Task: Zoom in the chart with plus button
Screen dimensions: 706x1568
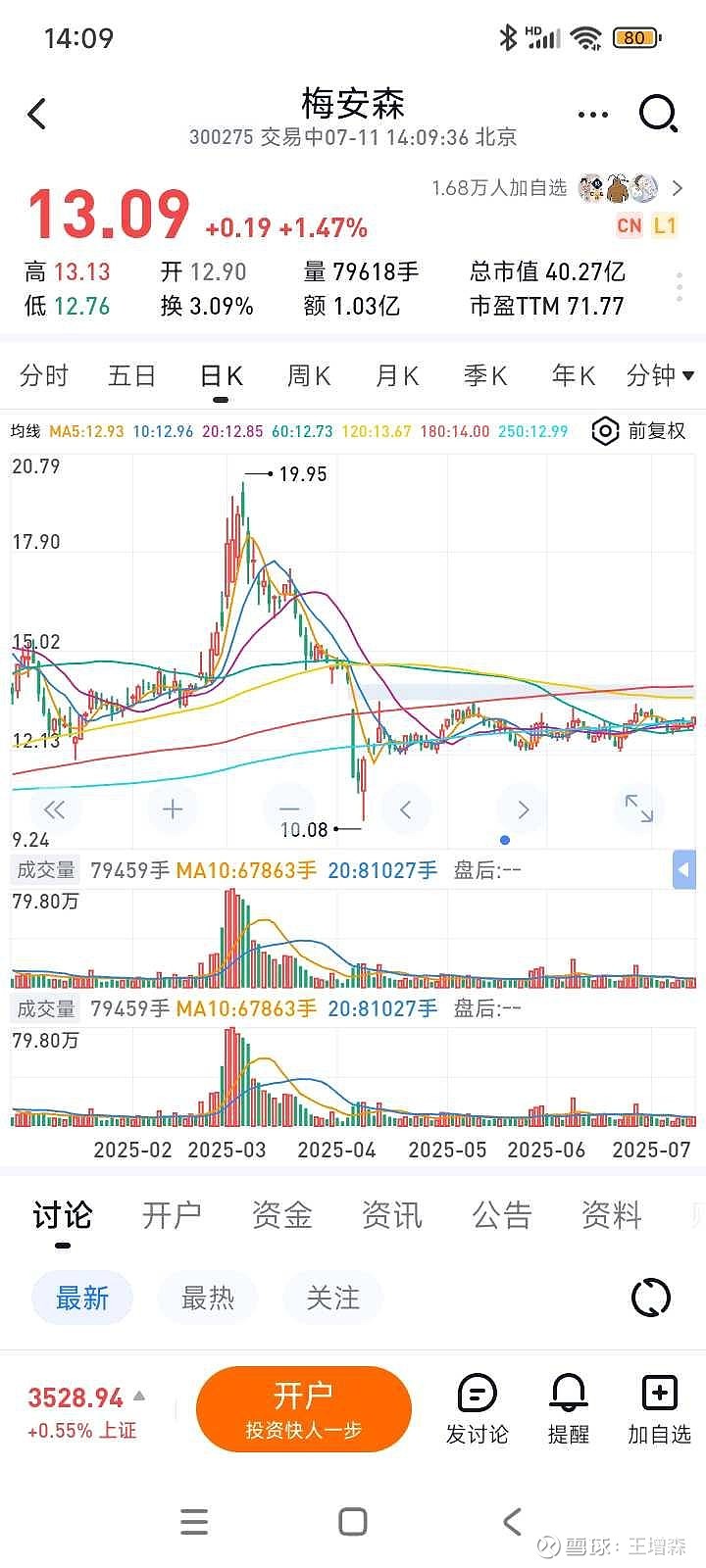Action: click(172, 809)
